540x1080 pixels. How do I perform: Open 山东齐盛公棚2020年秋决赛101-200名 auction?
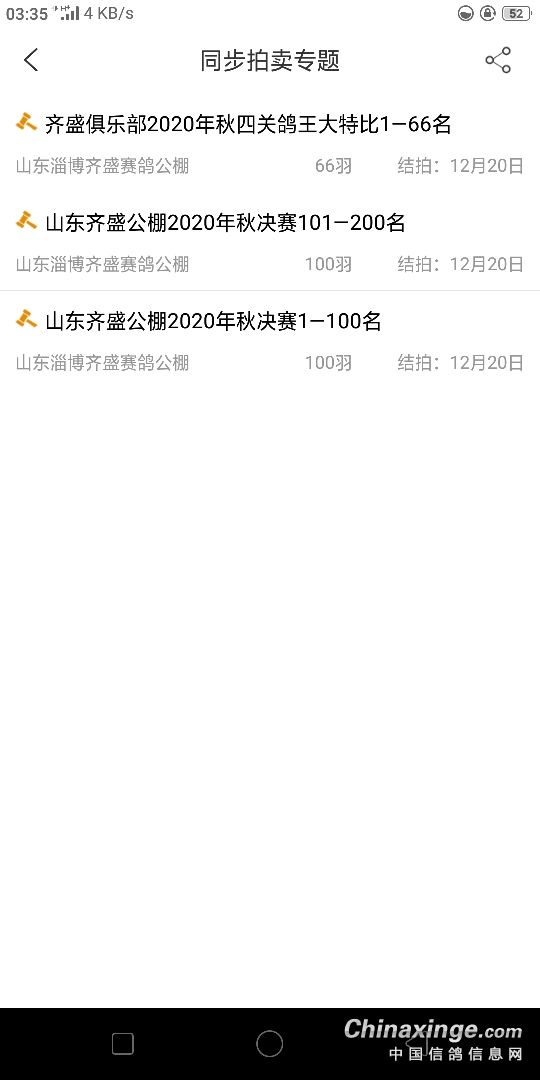(270, 242)
